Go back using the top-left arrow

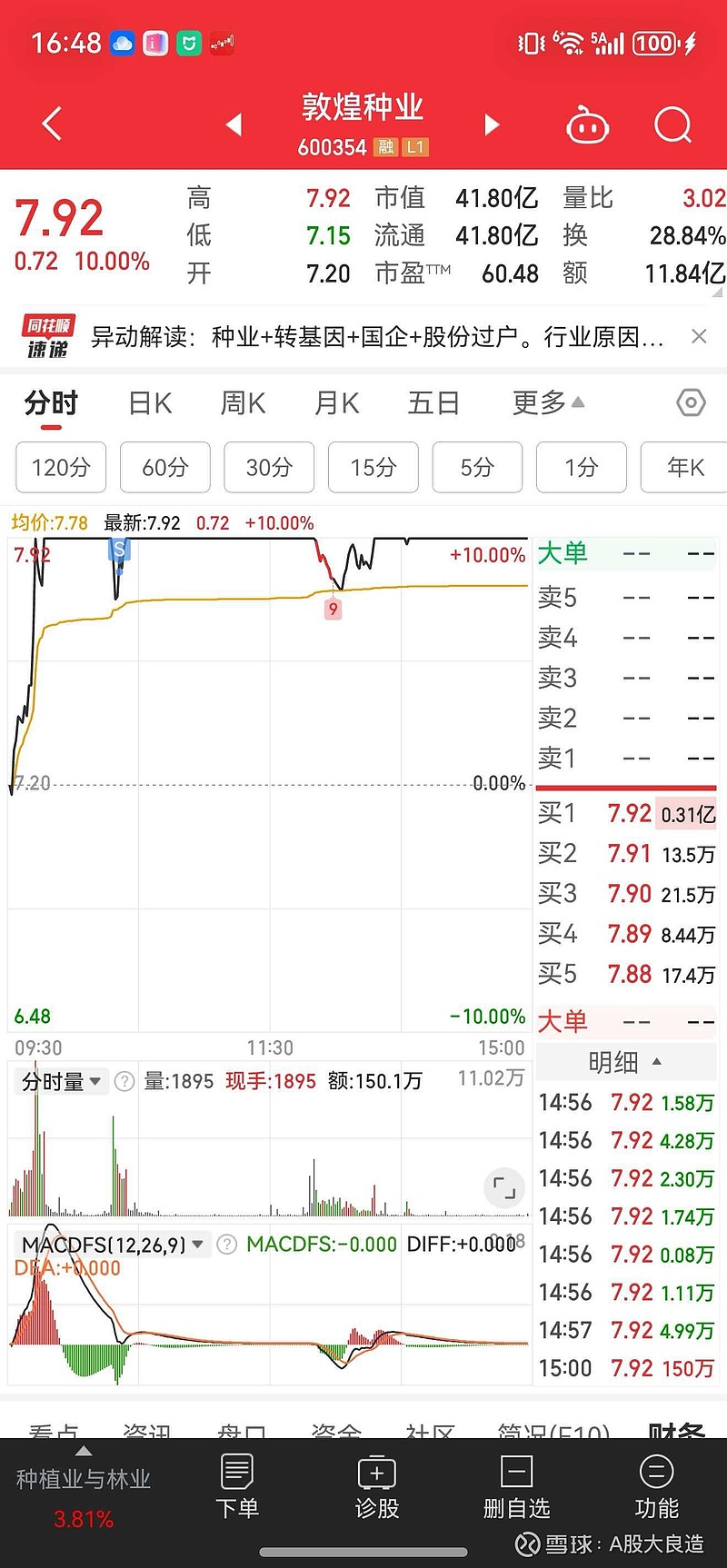coord(52,124)
